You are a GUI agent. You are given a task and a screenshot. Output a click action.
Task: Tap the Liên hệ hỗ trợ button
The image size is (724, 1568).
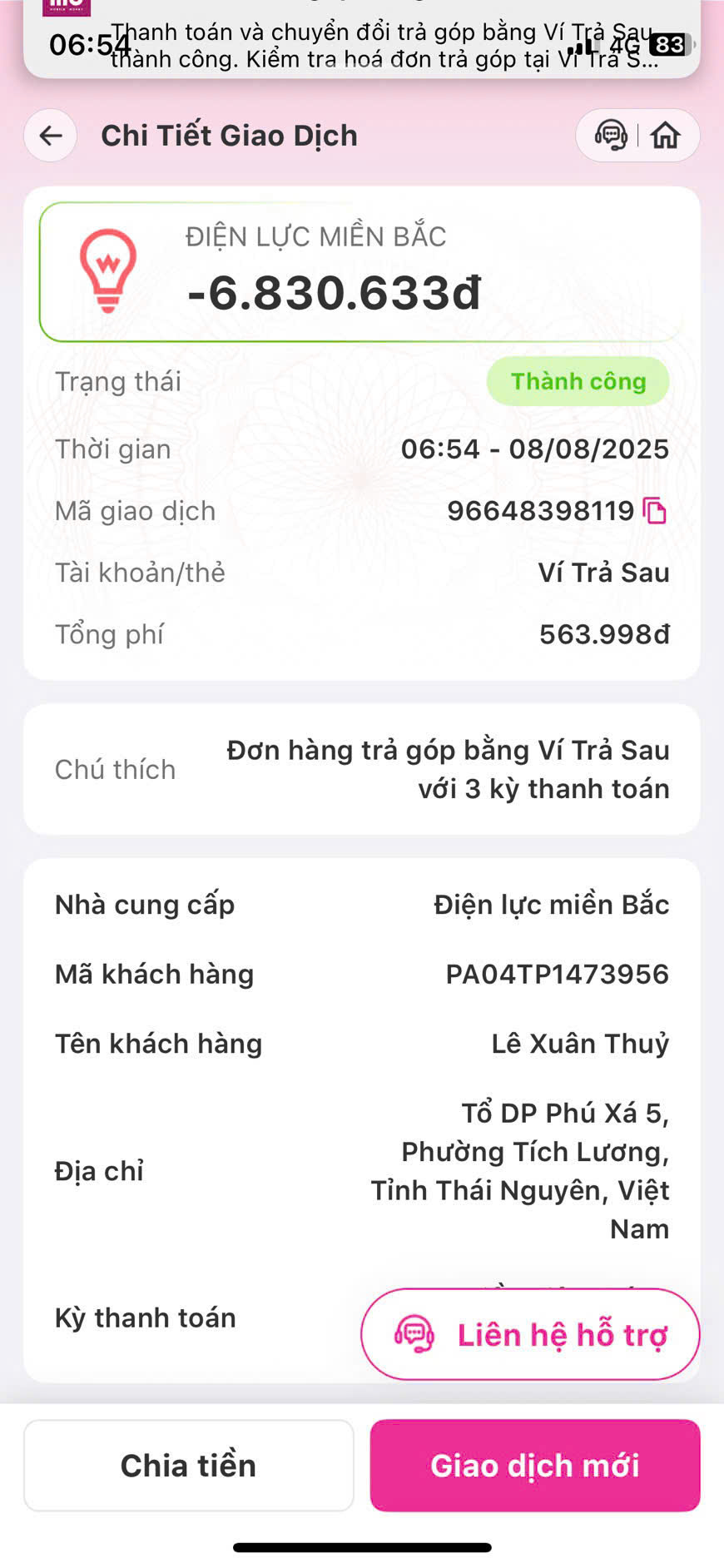coord(530,1334)
